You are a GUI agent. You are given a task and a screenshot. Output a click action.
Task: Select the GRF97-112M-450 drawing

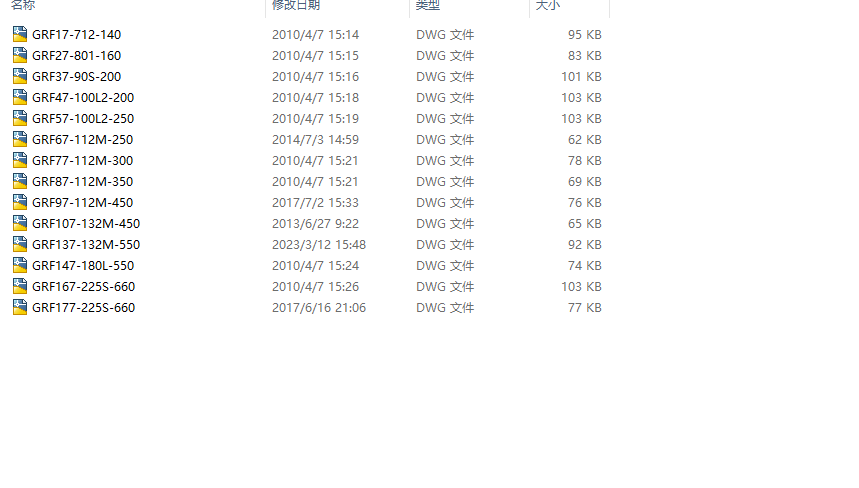82,203
